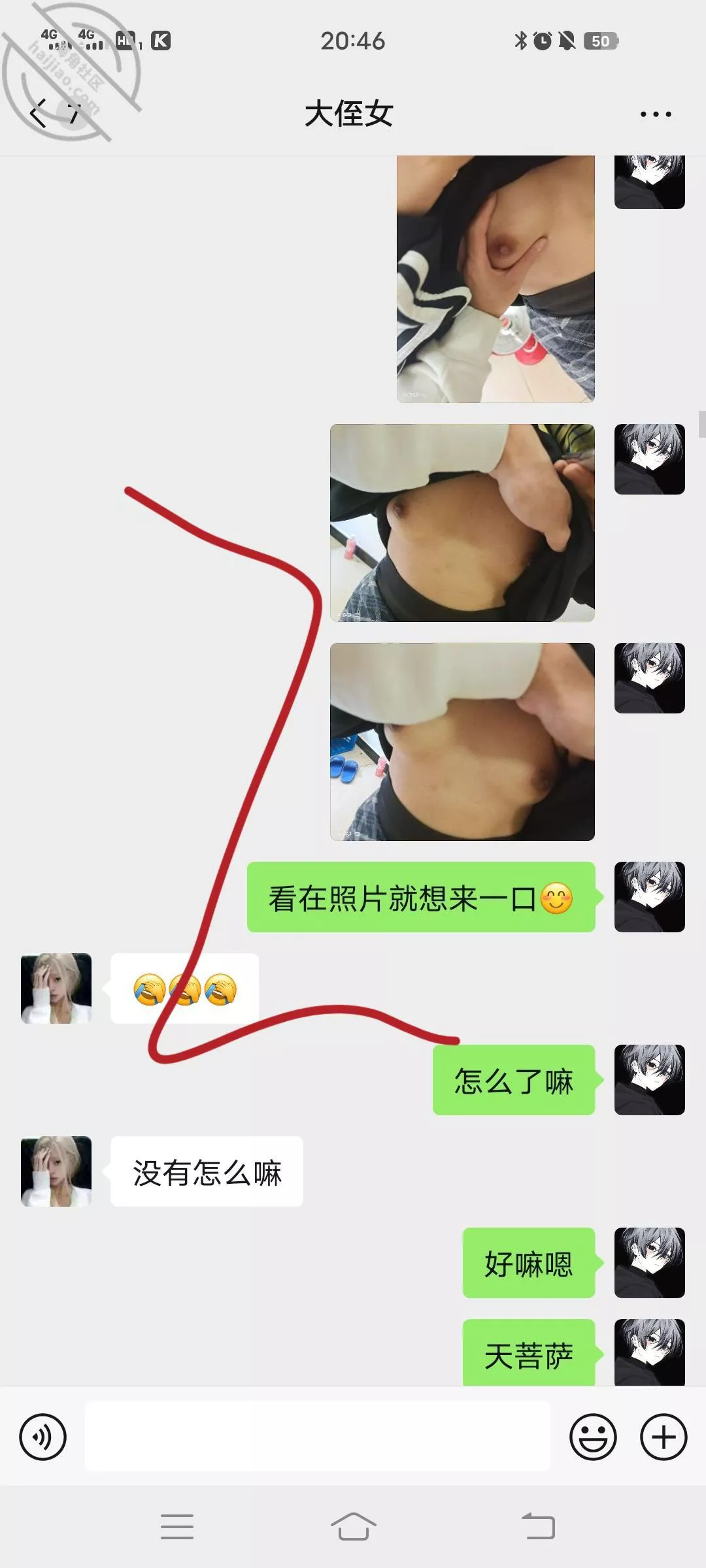Open contact avatar beside 没有怎么嘛
Screen dimensions: 706x1568
[x=56, y=1171]
